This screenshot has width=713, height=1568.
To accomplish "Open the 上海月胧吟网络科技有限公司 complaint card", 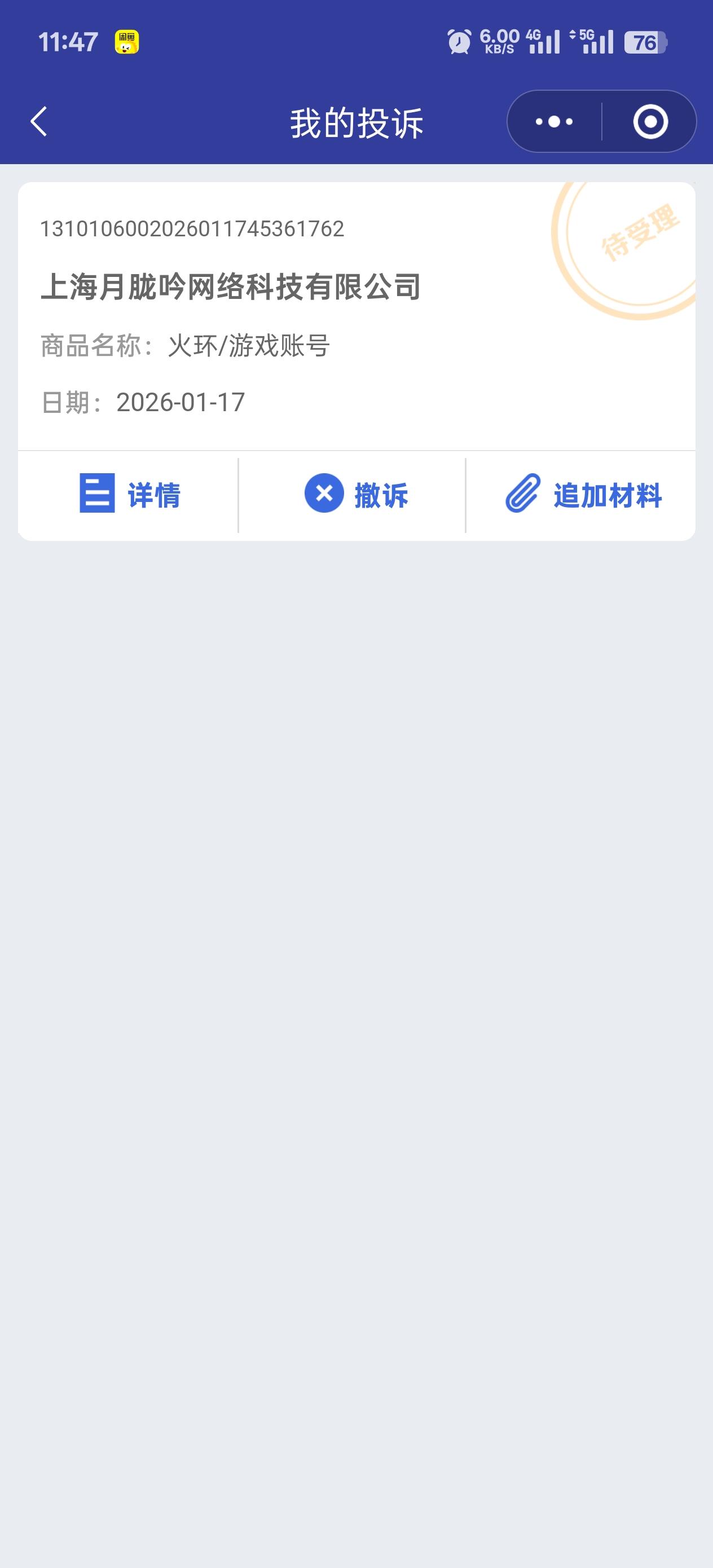I will pos(356,316).
